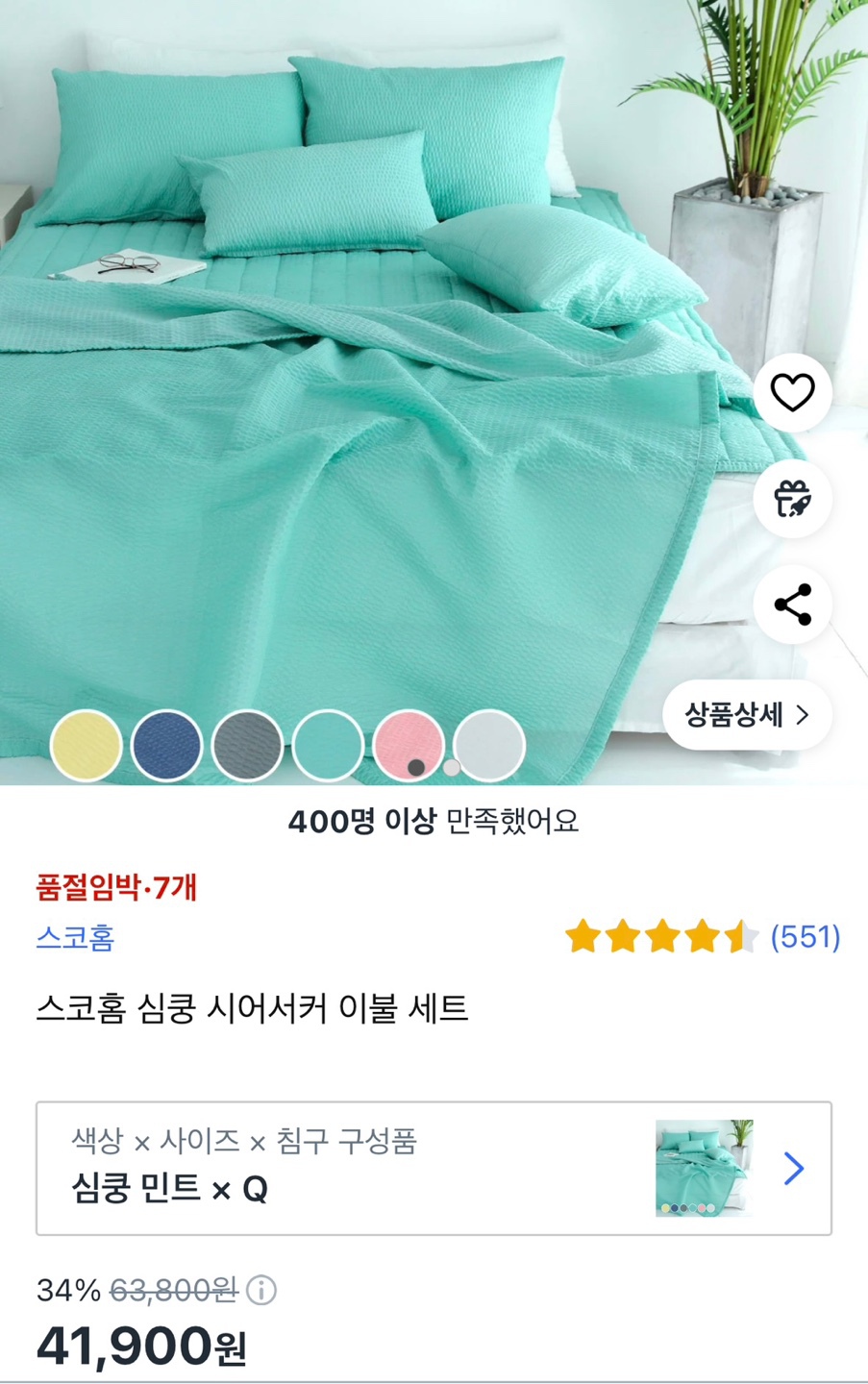Tap the 400명 이상 만족했어요 banner
Image resolution: width=868 pixels, height=1384 pixels.
(434, 822)
